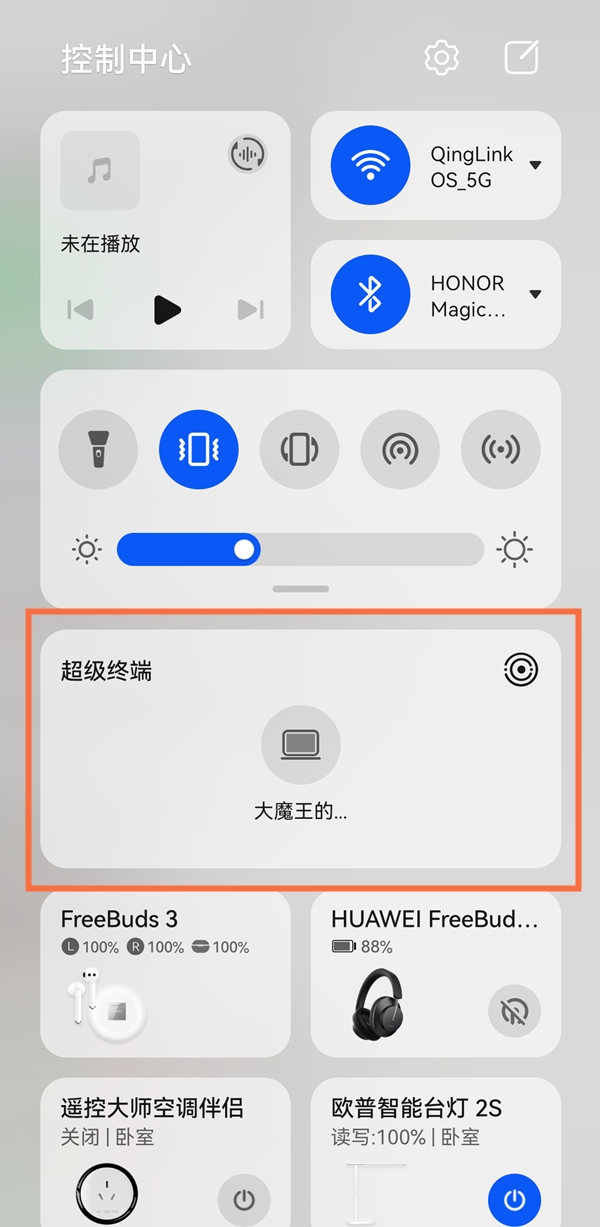The image size is (600, 1227).
Task: Play the media in the music card
Action: (x=167, y=310)
